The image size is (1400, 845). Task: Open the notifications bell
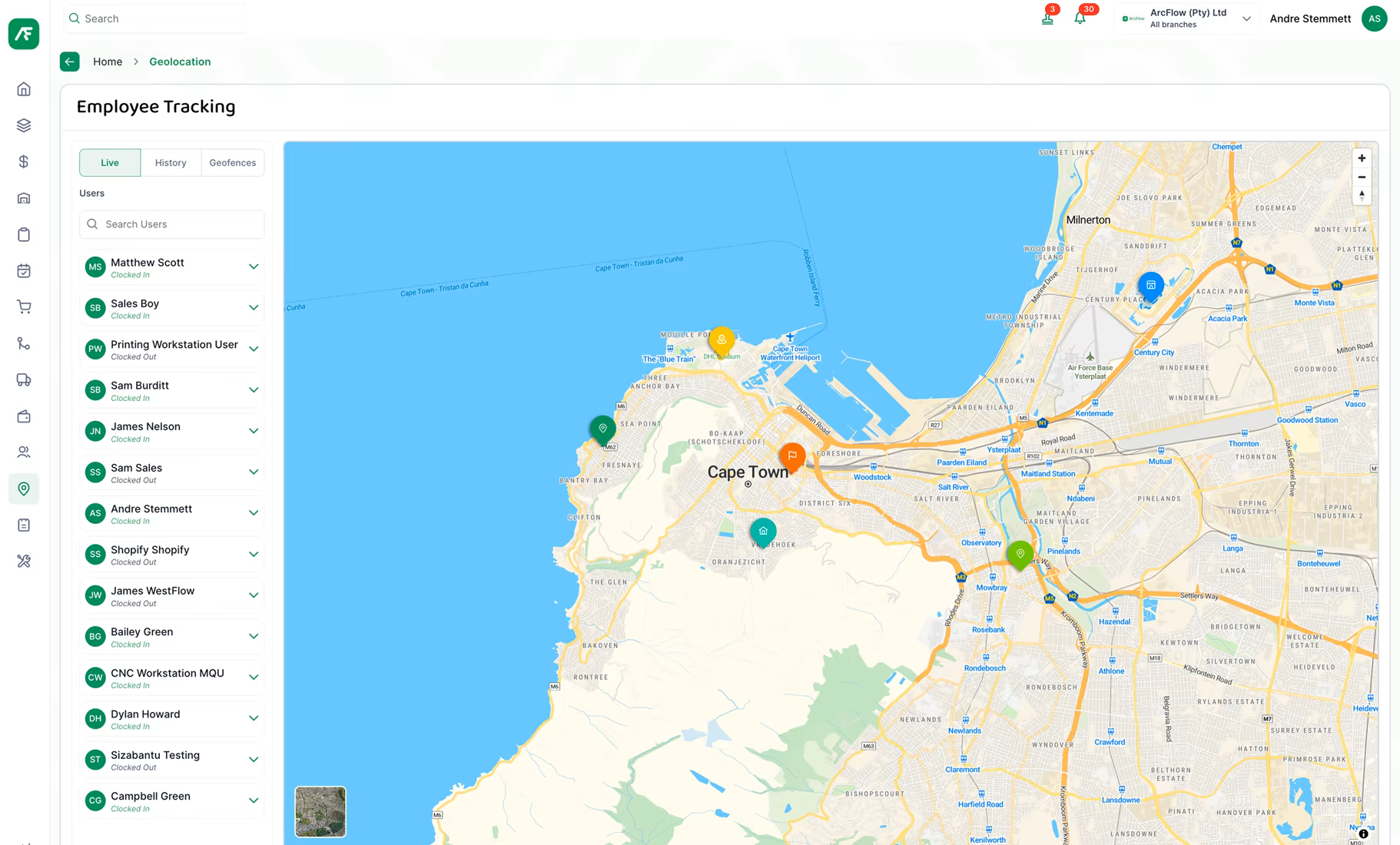click(1080, 18)
